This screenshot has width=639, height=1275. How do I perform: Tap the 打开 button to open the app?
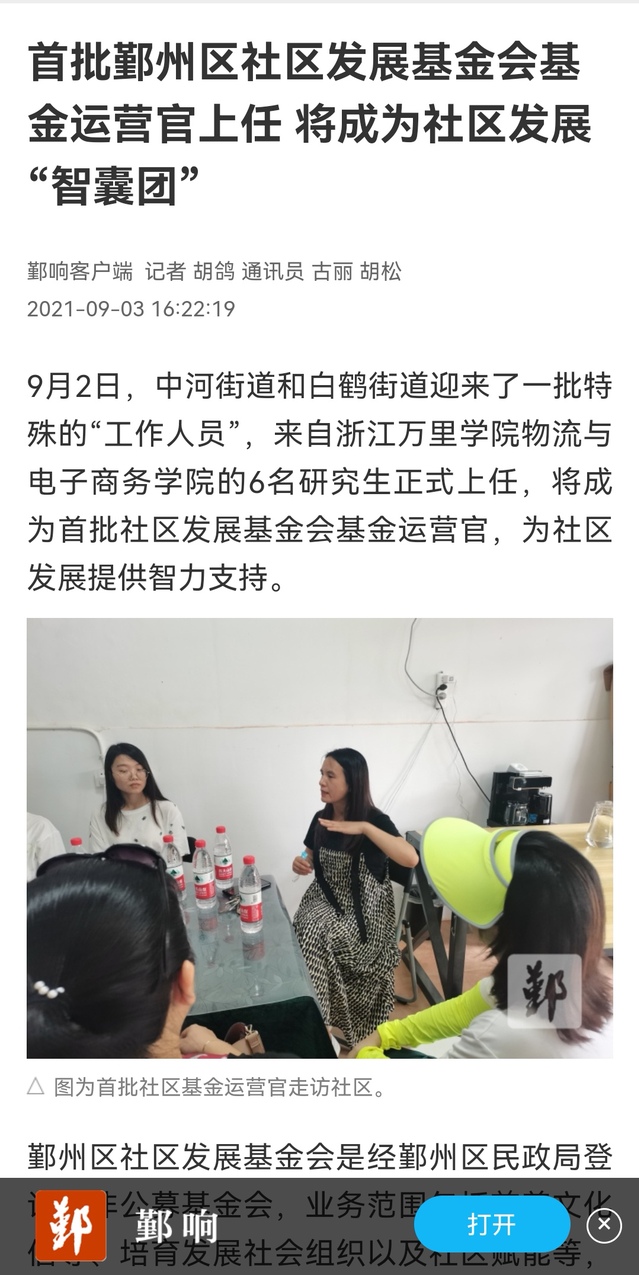point(491,1225)
